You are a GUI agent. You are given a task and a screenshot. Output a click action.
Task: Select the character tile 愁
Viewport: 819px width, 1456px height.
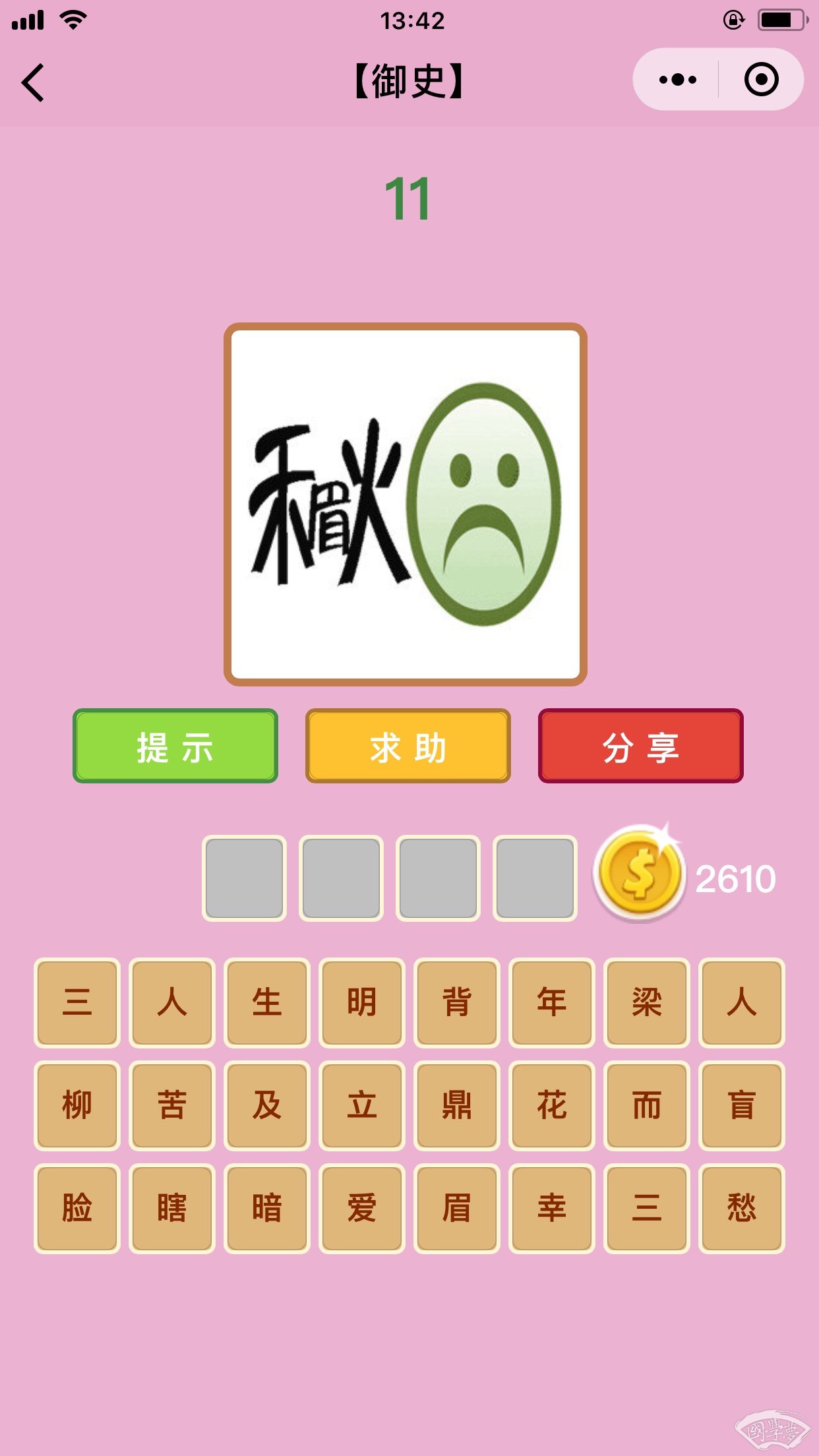click(742, 1208)
